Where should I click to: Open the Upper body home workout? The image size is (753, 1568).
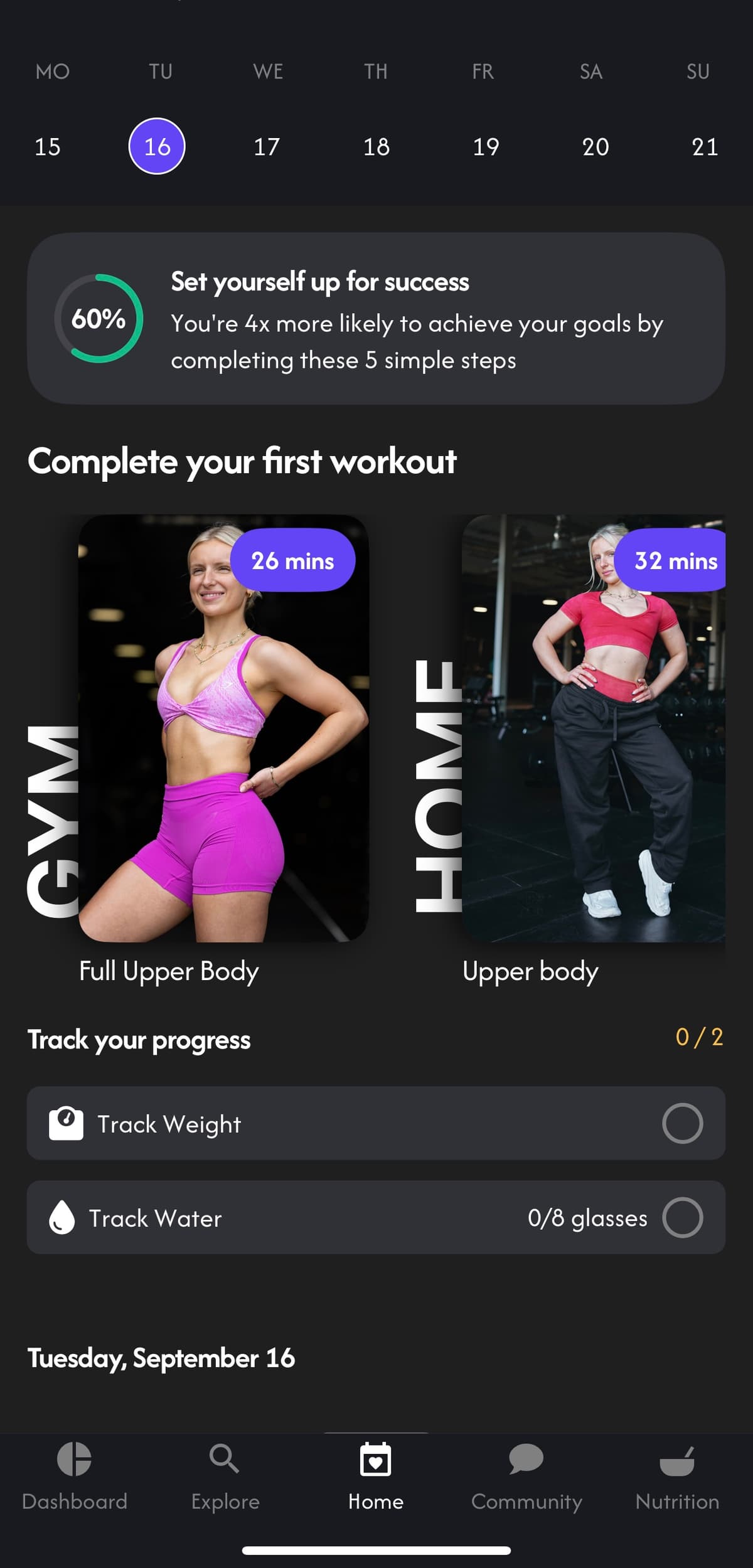click(593, 728)
